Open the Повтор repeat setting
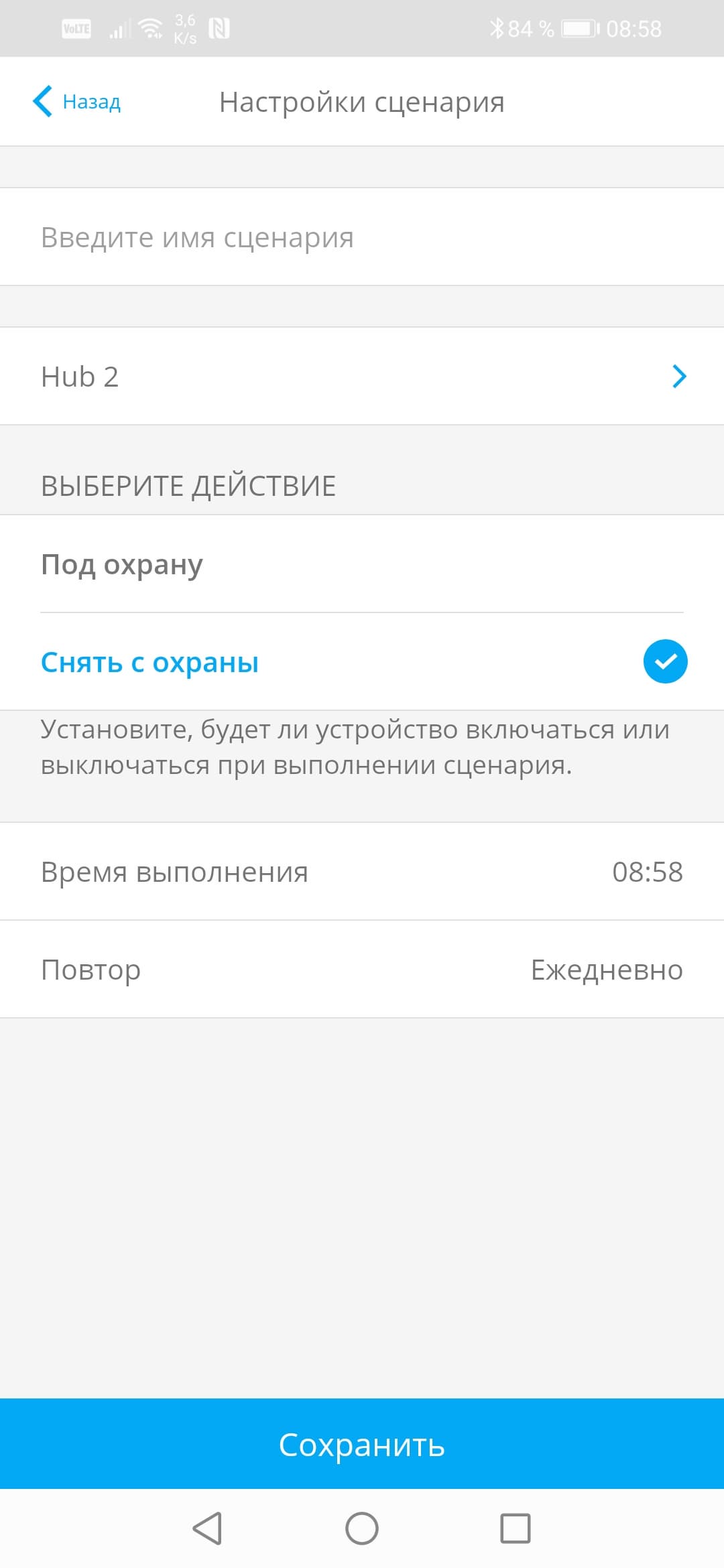 click(x=362, y=970)
